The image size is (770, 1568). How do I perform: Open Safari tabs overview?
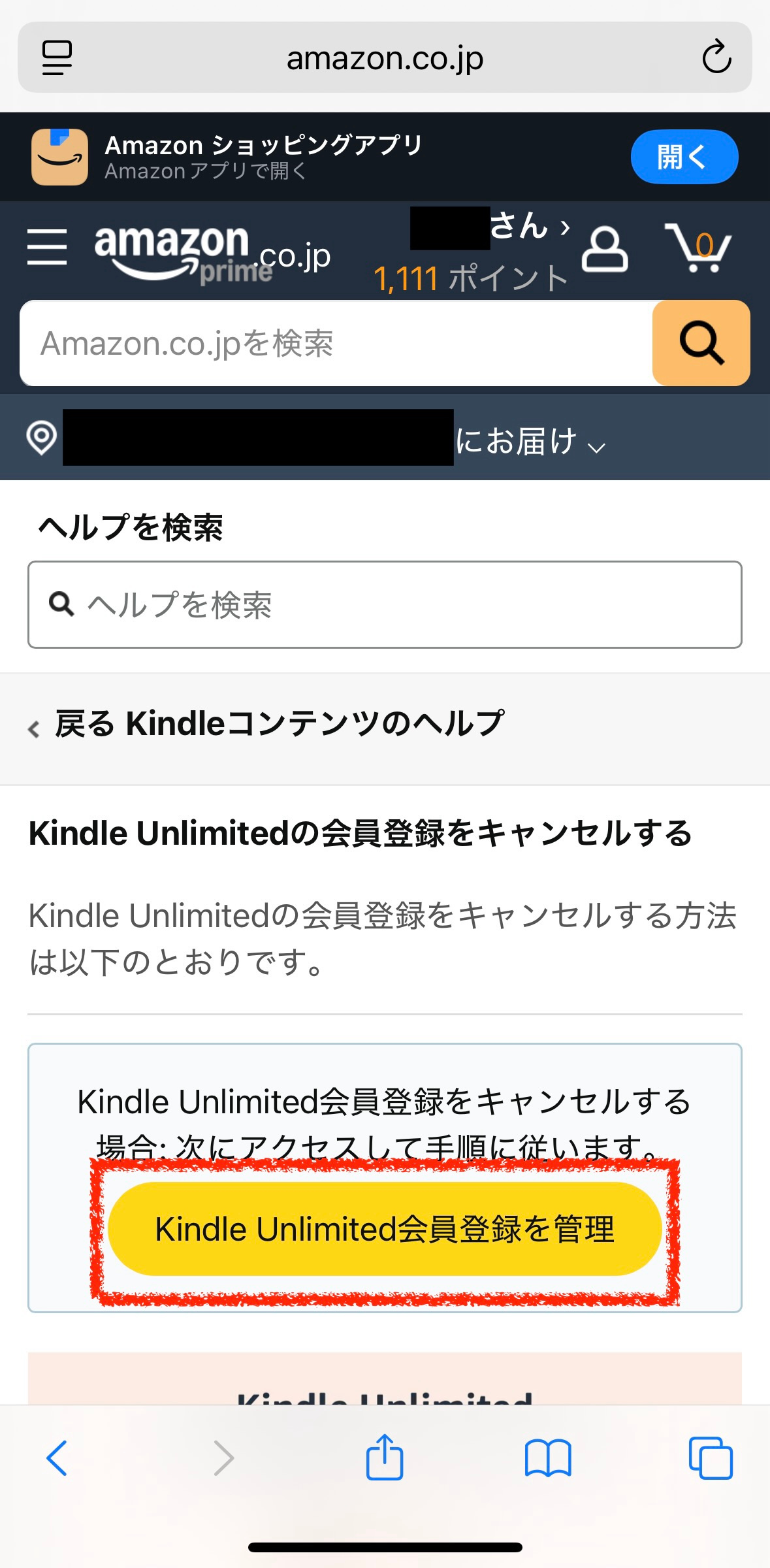711,1458
